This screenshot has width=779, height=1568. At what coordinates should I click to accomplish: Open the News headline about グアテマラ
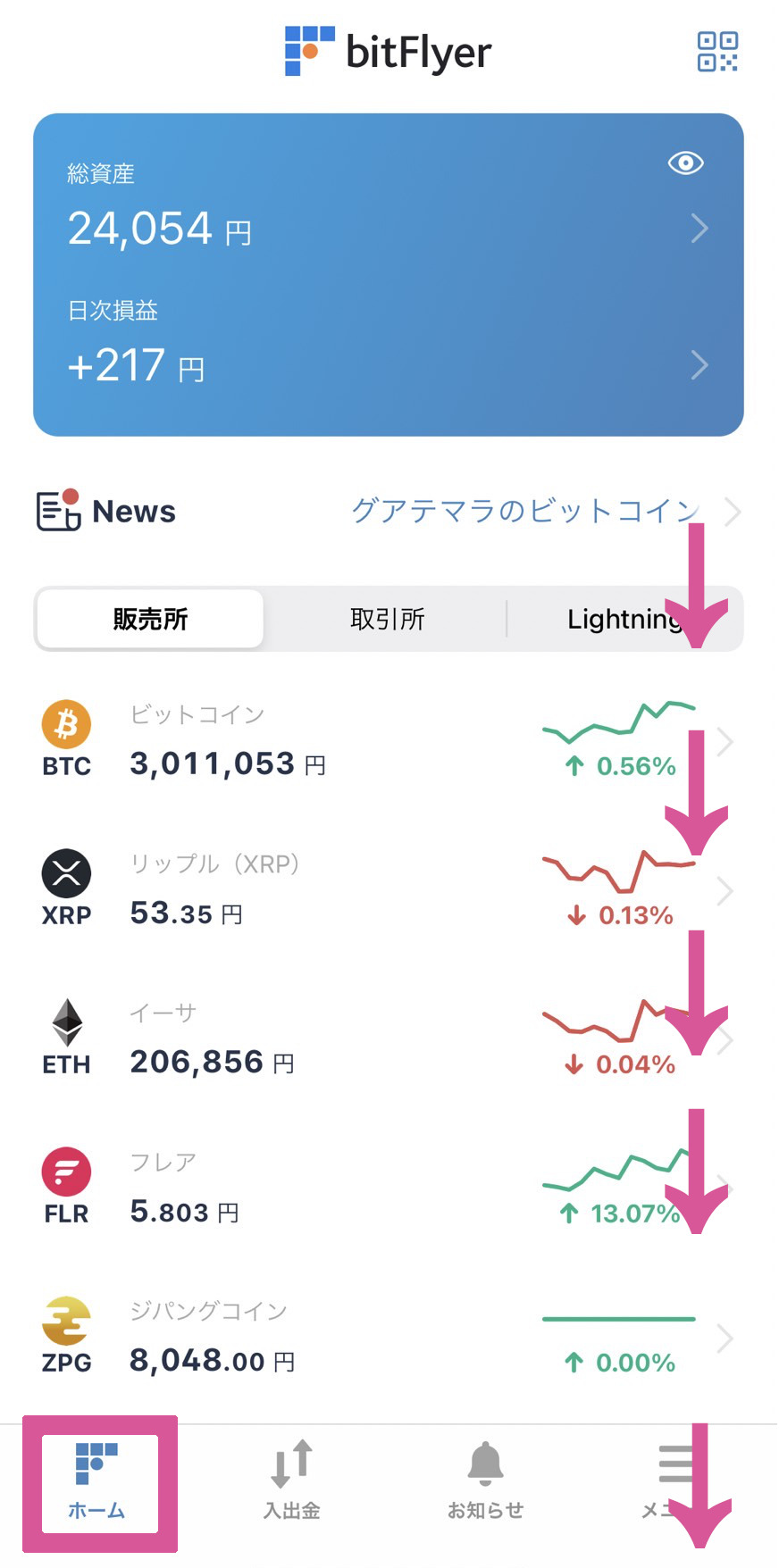[525, 512]
